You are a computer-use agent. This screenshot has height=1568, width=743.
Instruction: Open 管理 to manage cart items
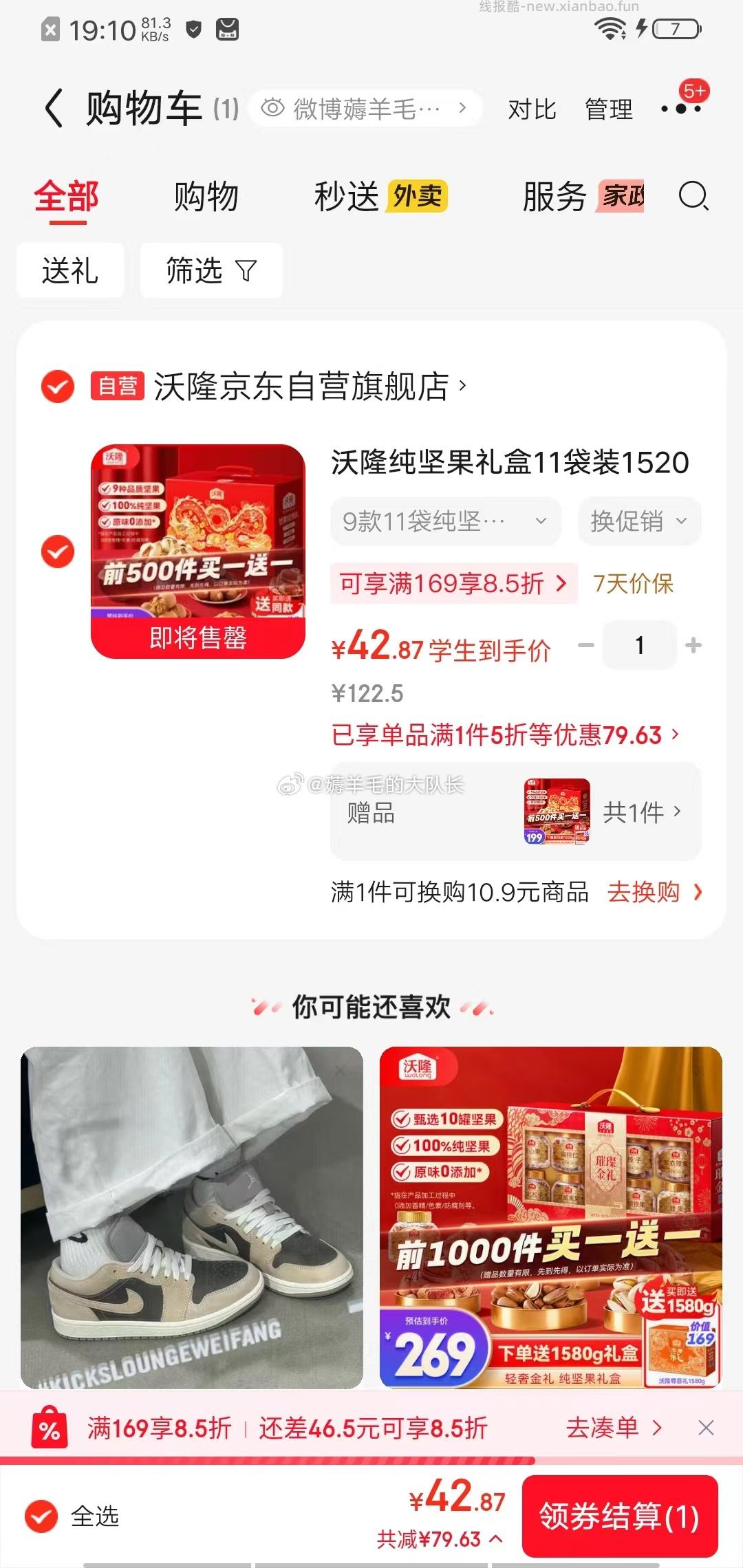click(x=608, y=109)
